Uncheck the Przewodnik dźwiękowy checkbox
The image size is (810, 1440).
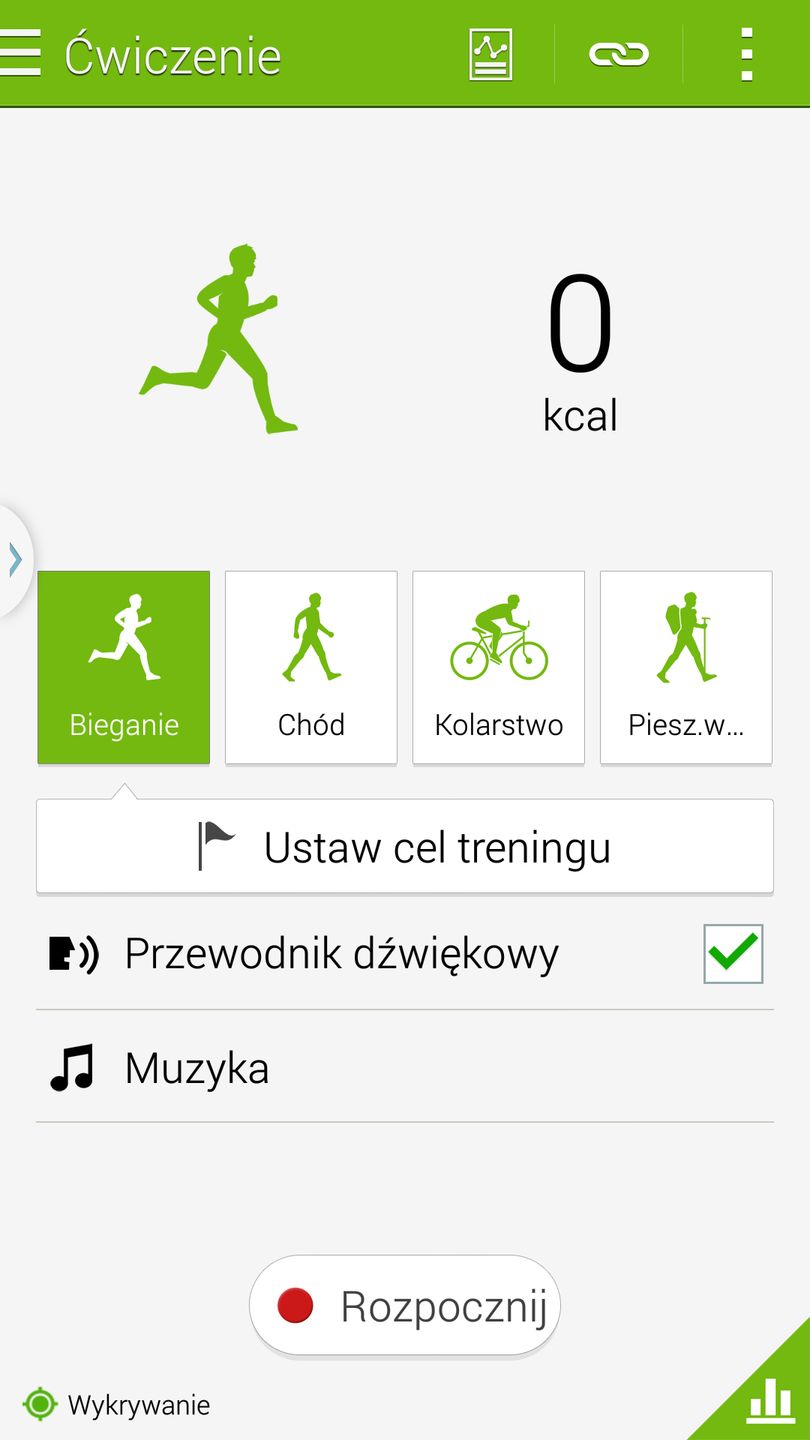tap(732, 953)
